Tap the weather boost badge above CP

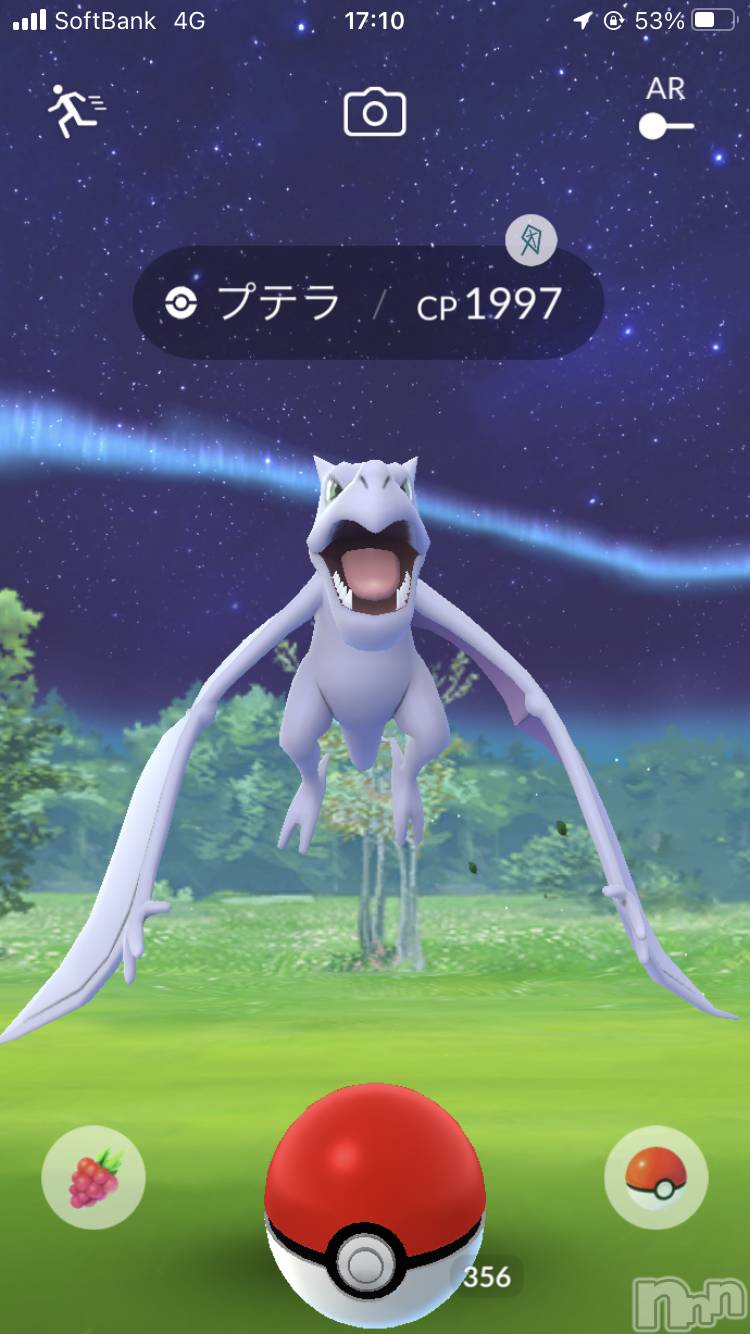[x=531, y=240]
